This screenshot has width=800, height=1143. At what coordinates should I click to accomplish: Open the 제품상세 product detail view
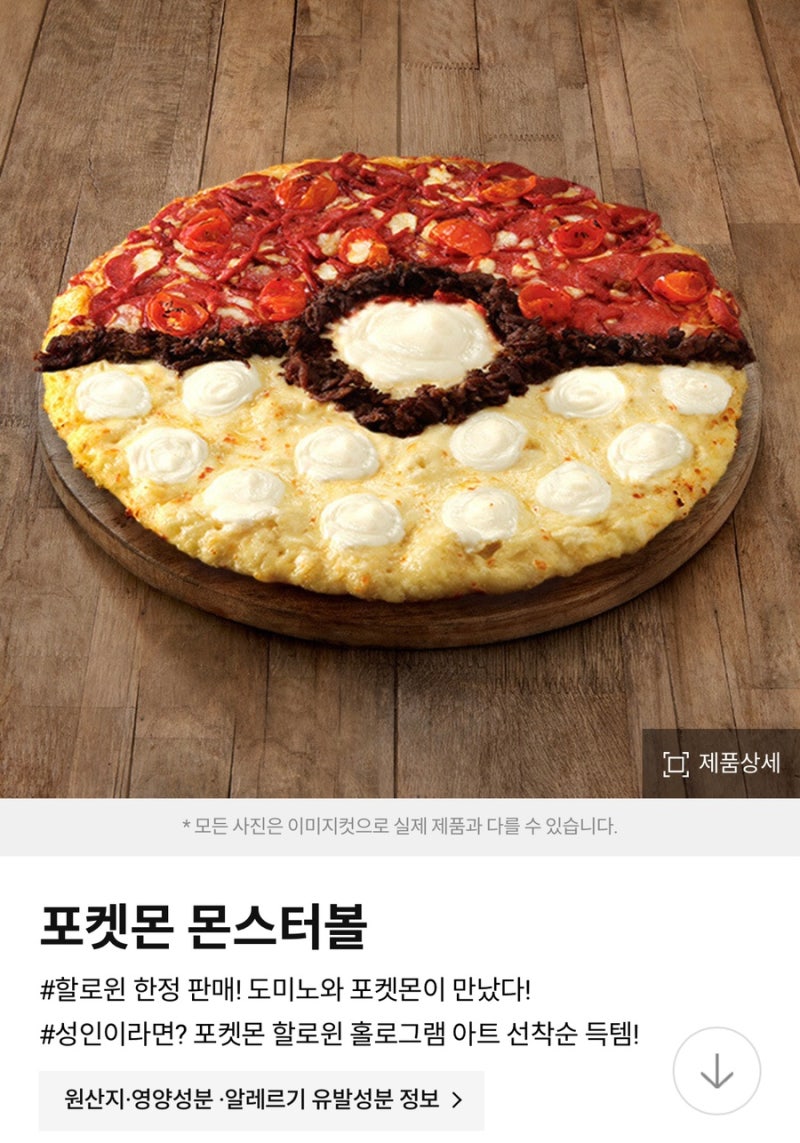click(721, 764)
